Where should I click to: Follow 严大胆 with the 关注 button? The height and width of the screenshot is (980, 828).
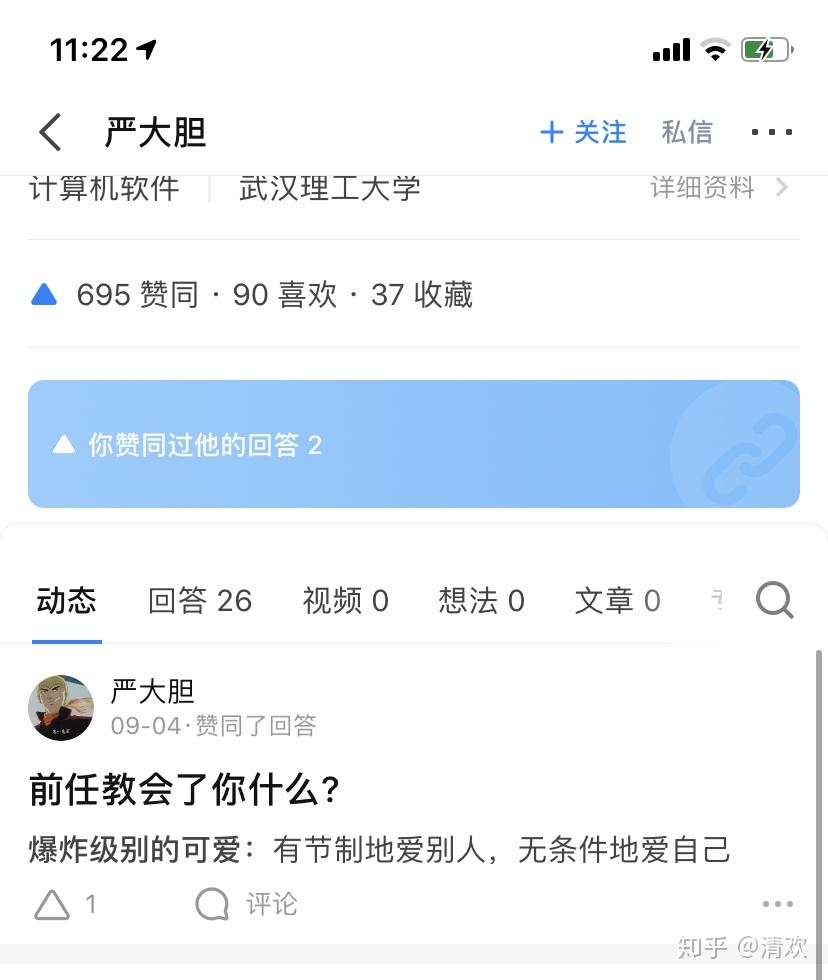(x=583, y=132)
